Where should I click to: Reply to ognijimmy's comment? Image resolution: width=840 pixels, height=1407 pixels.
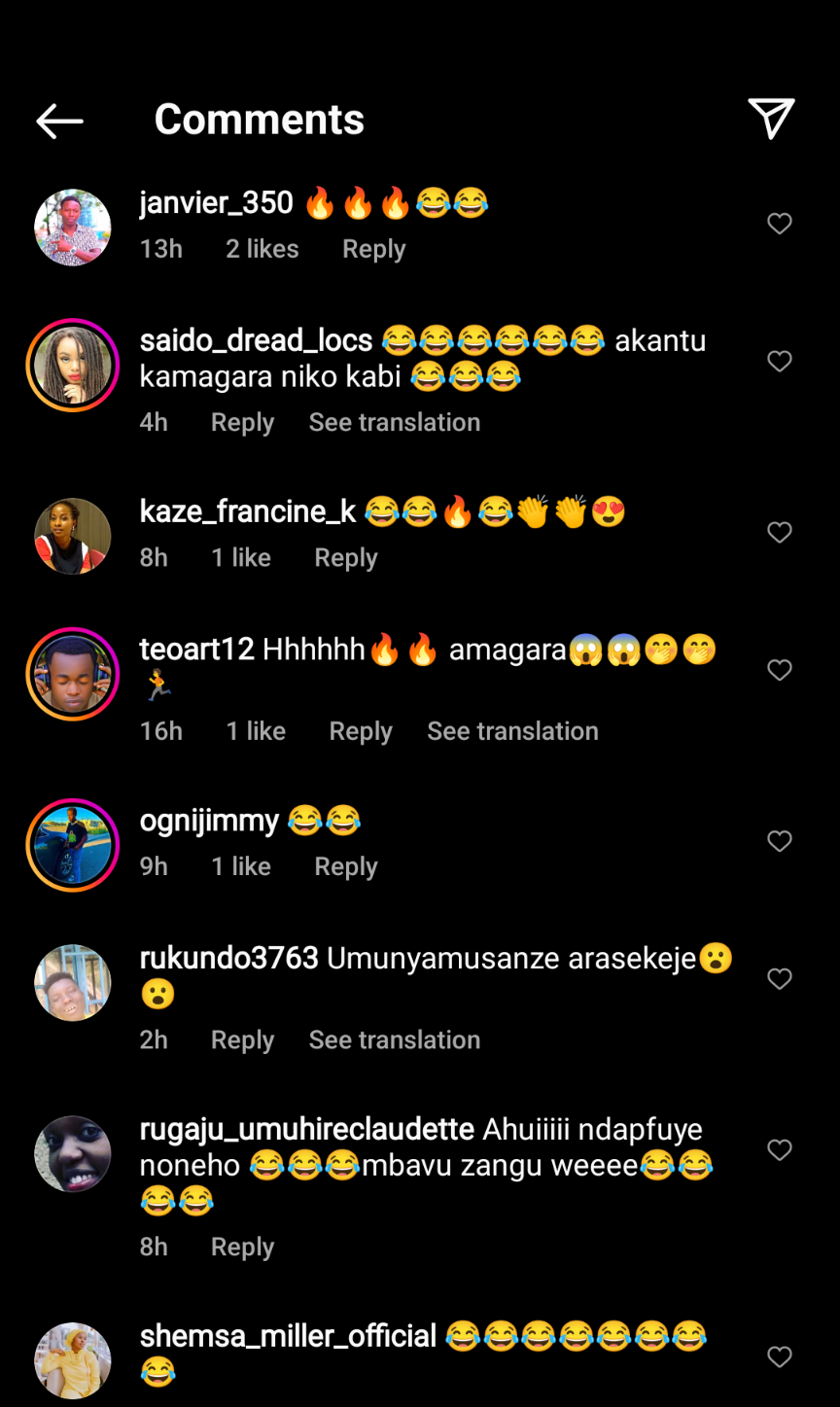tap(345, 866)
